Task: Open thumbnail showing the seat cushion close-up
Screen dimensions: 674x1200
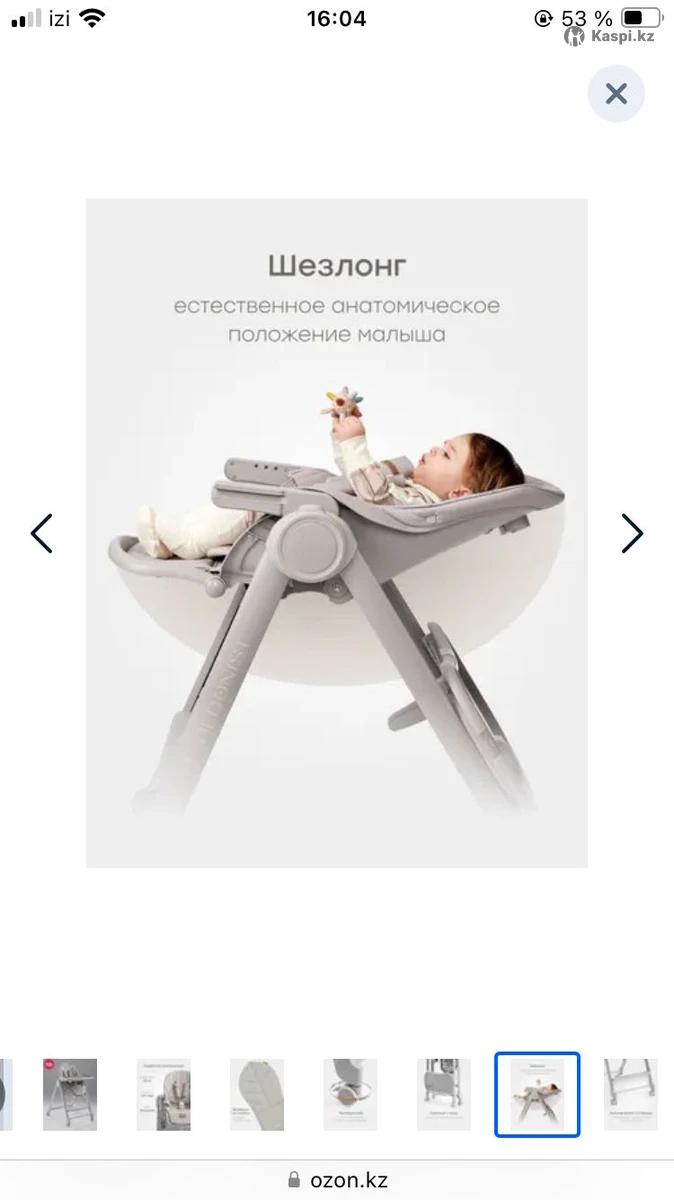Action: pos(257,1094)
